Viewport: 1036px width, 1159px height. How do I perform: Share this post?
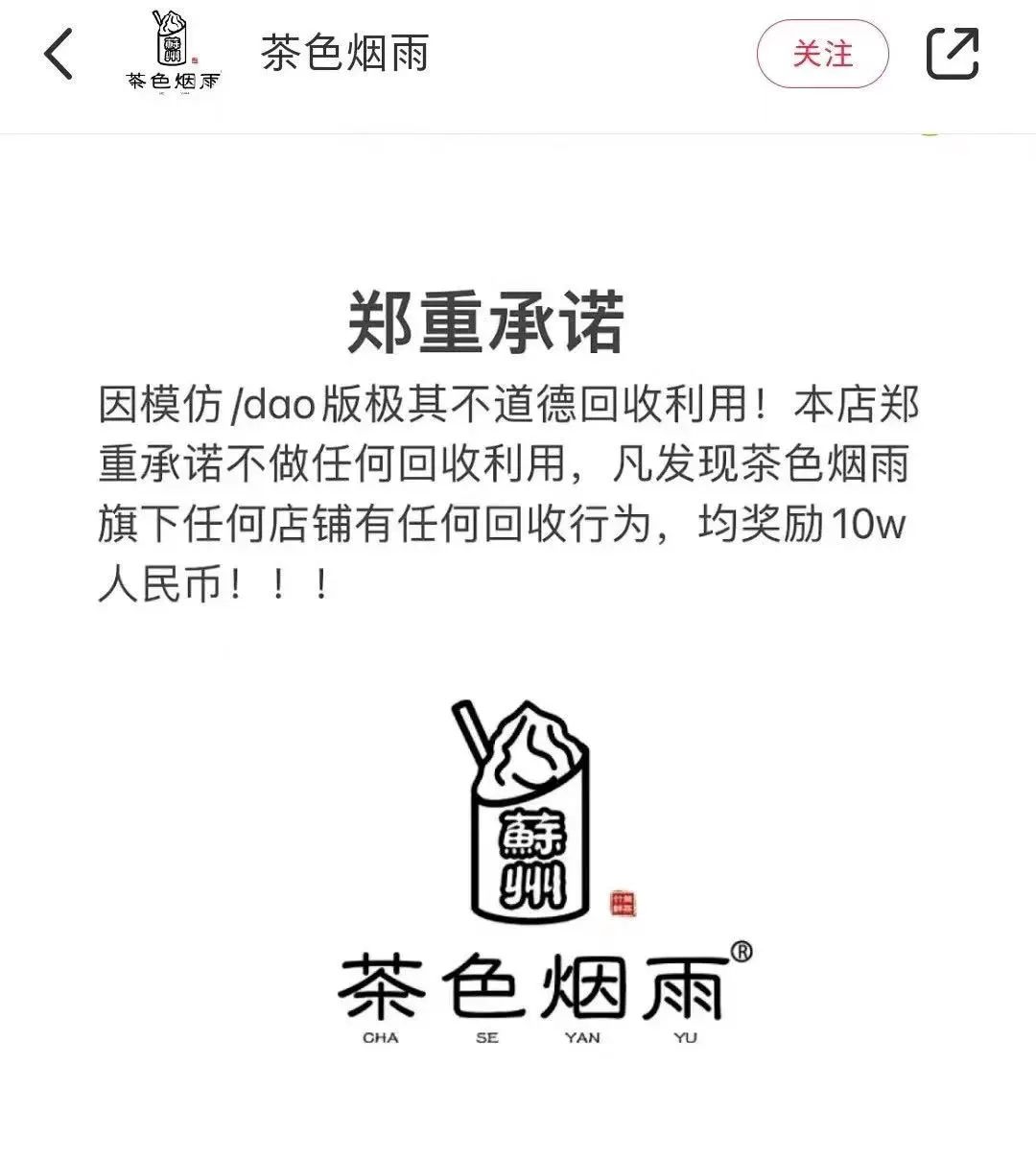click(952, 54)
